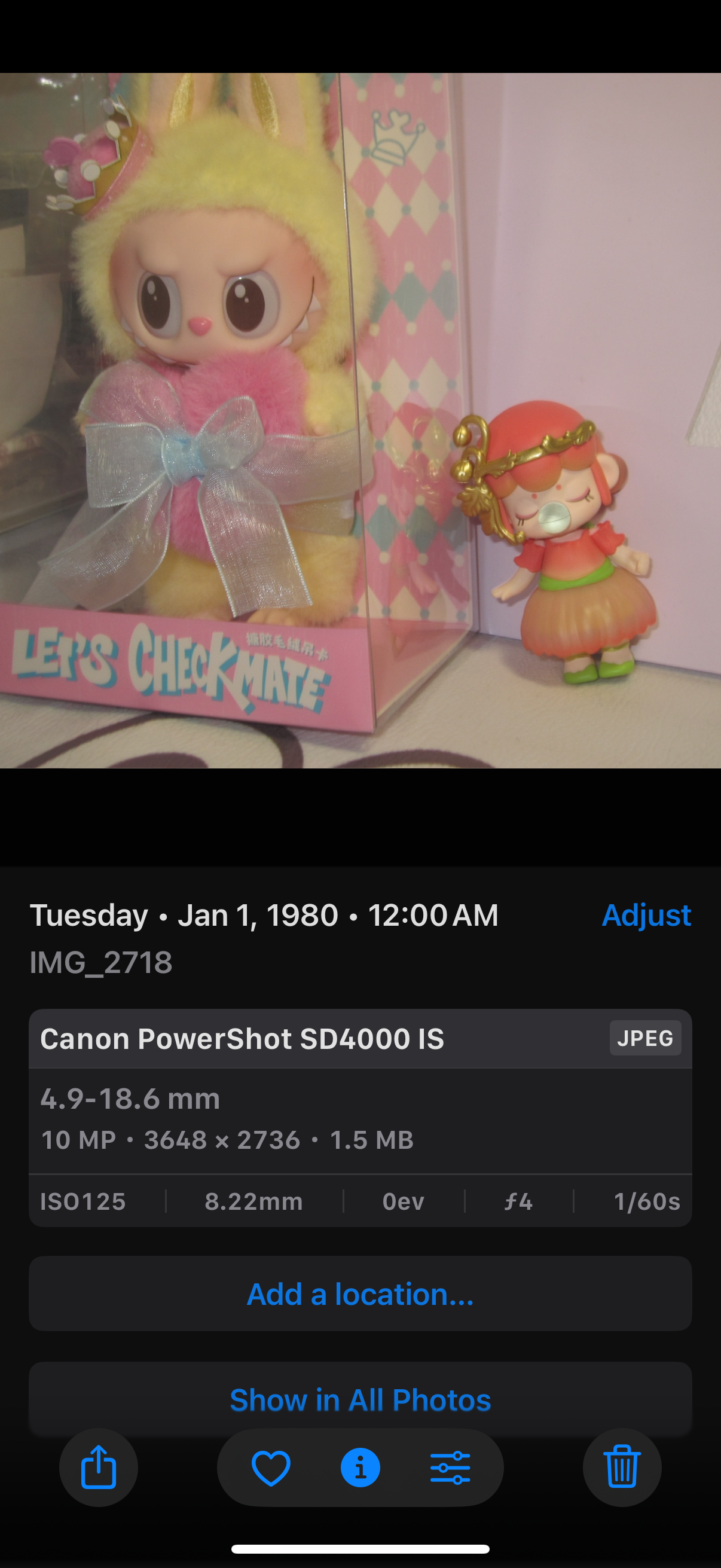The image size is (721, 1568).
Task: Delete this photo with trash icon
Action: coord(622,1468)
